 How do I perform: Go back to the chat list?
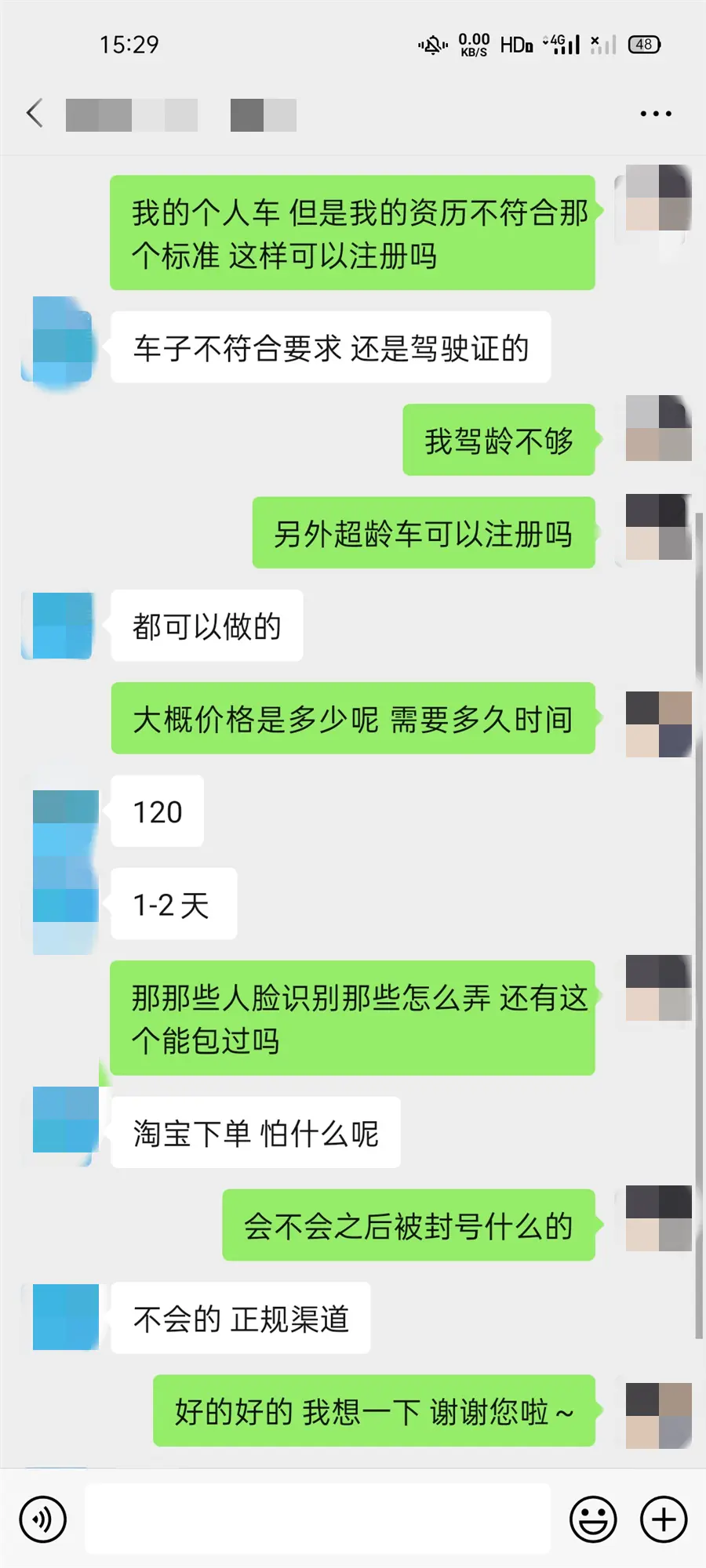pyautogui.click(x=35, y=114)
